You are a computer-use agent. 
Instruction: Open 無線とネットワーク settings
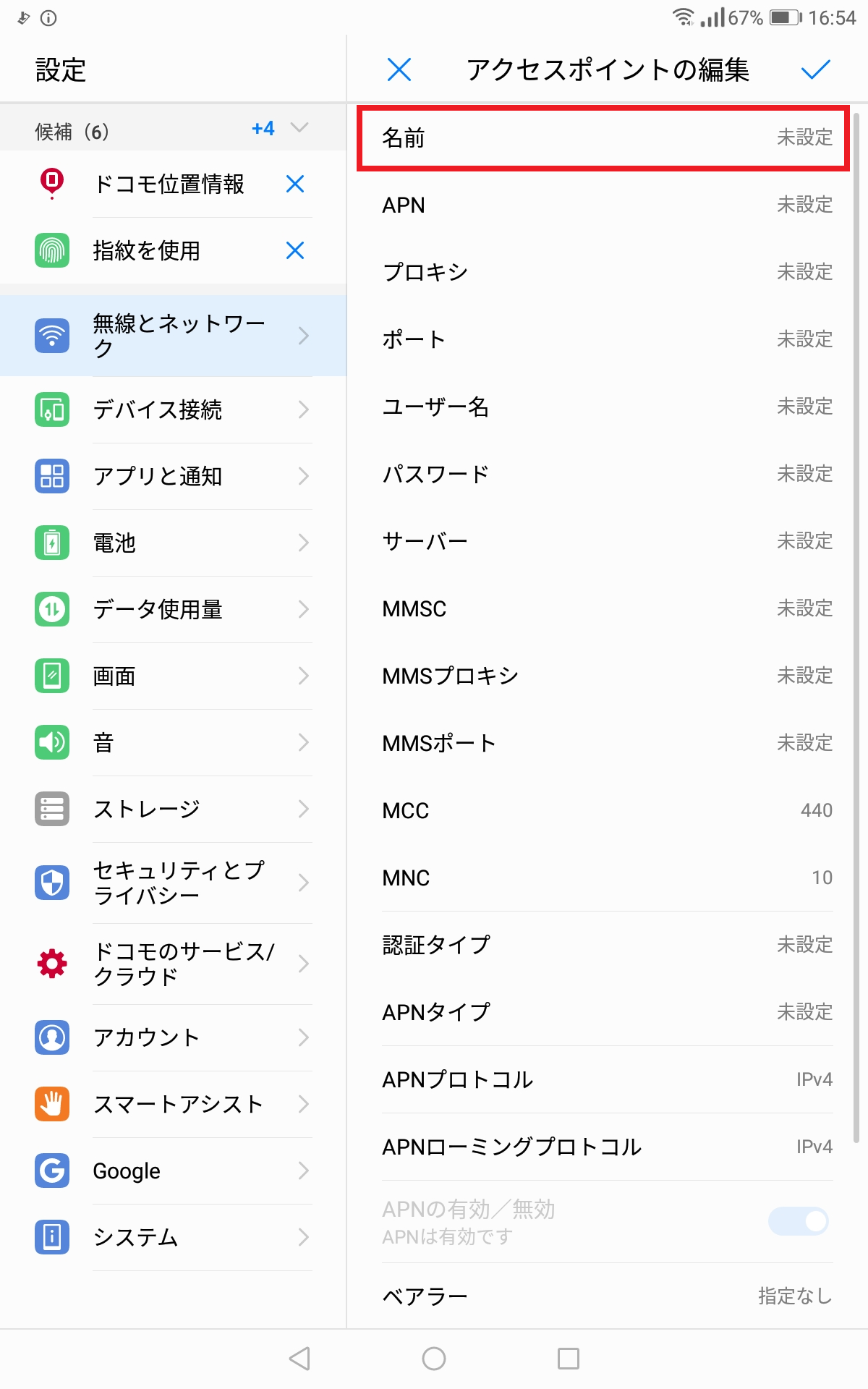click(174, 335)
